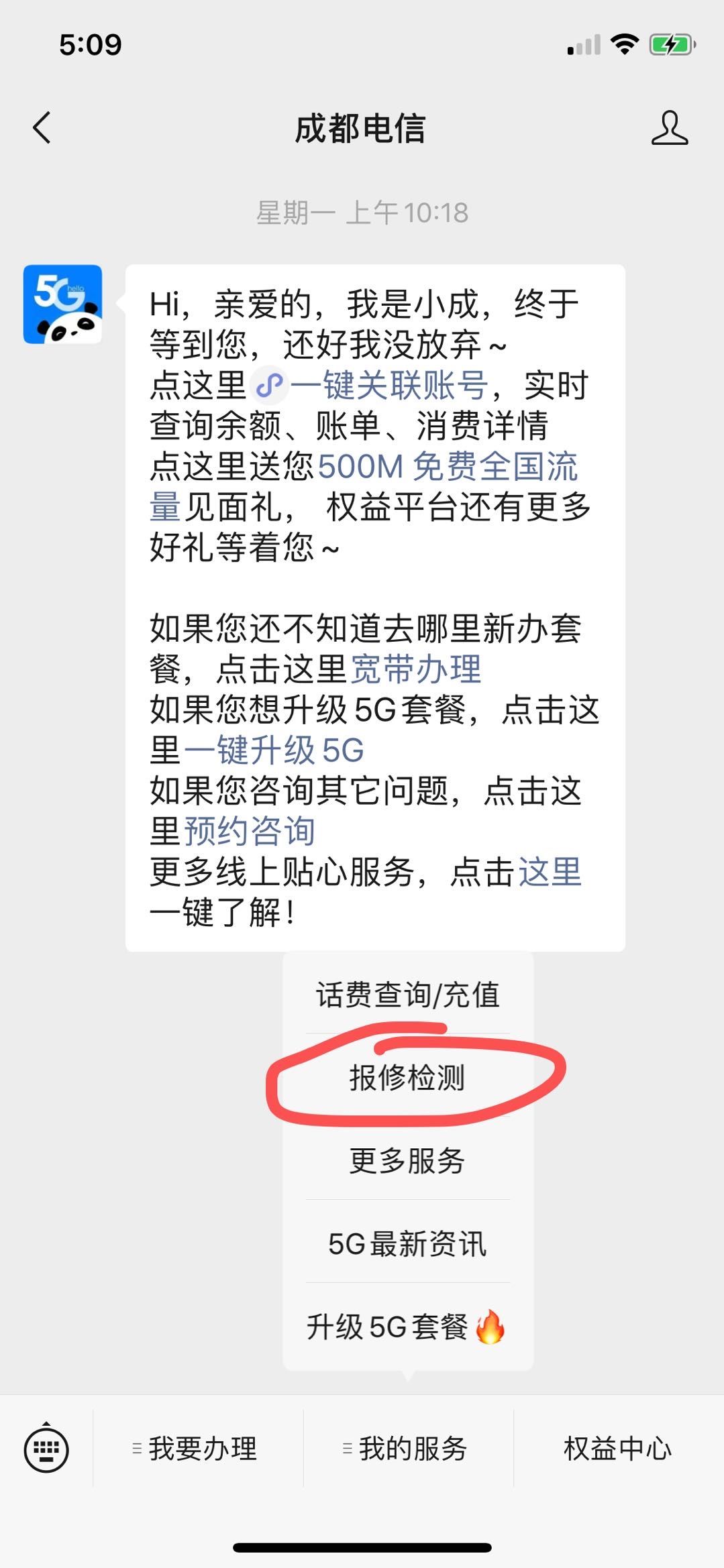Open 5G最新资讯 menu item
This screenshot has height=1568, width=724.
407,1243
